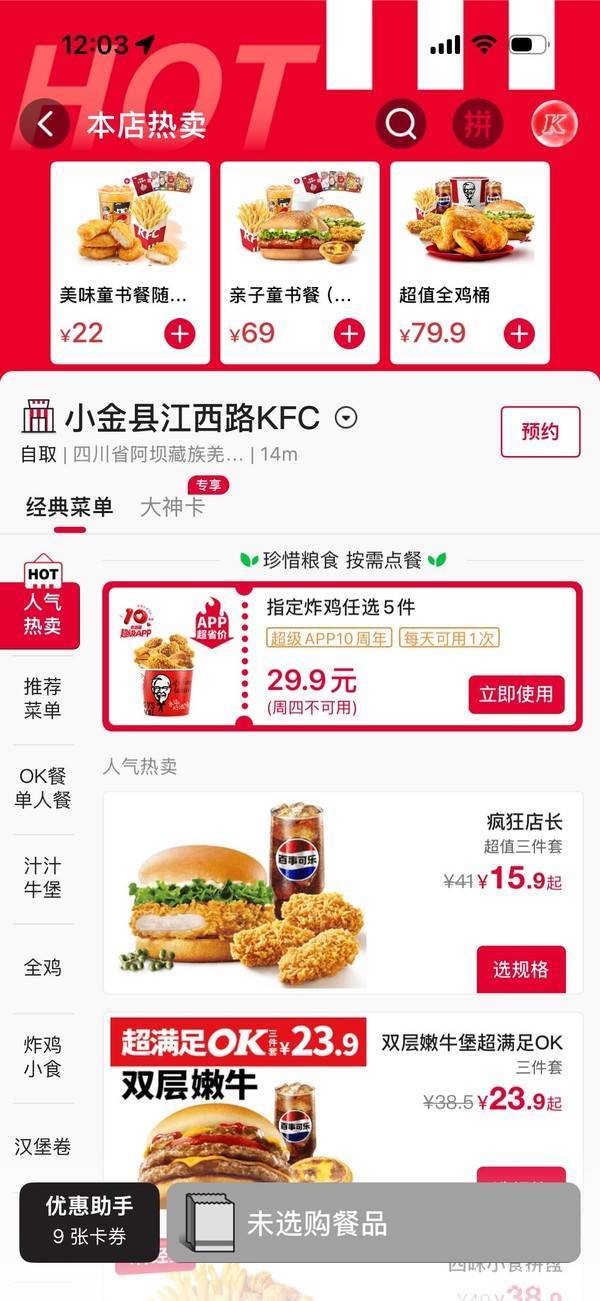Open the 未选购餐品 cart bar
Viewport: 600px width, 1301px height.
pyautogui.click(x=373, y=1222)
